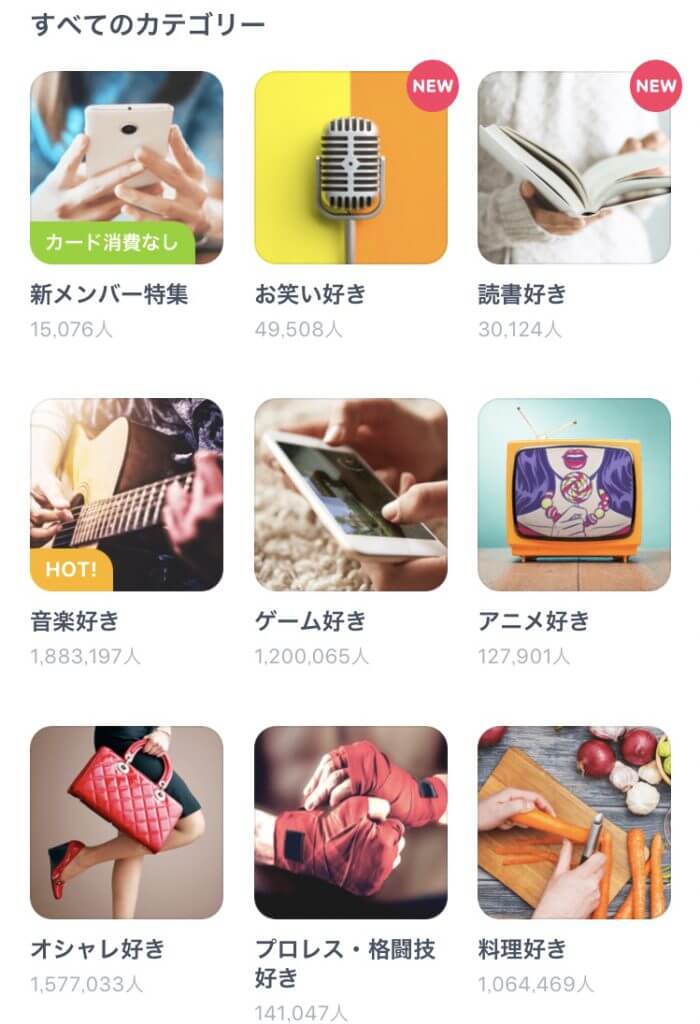Tap the 料理好き category tile
The image size is (700, 1024).
574,822
